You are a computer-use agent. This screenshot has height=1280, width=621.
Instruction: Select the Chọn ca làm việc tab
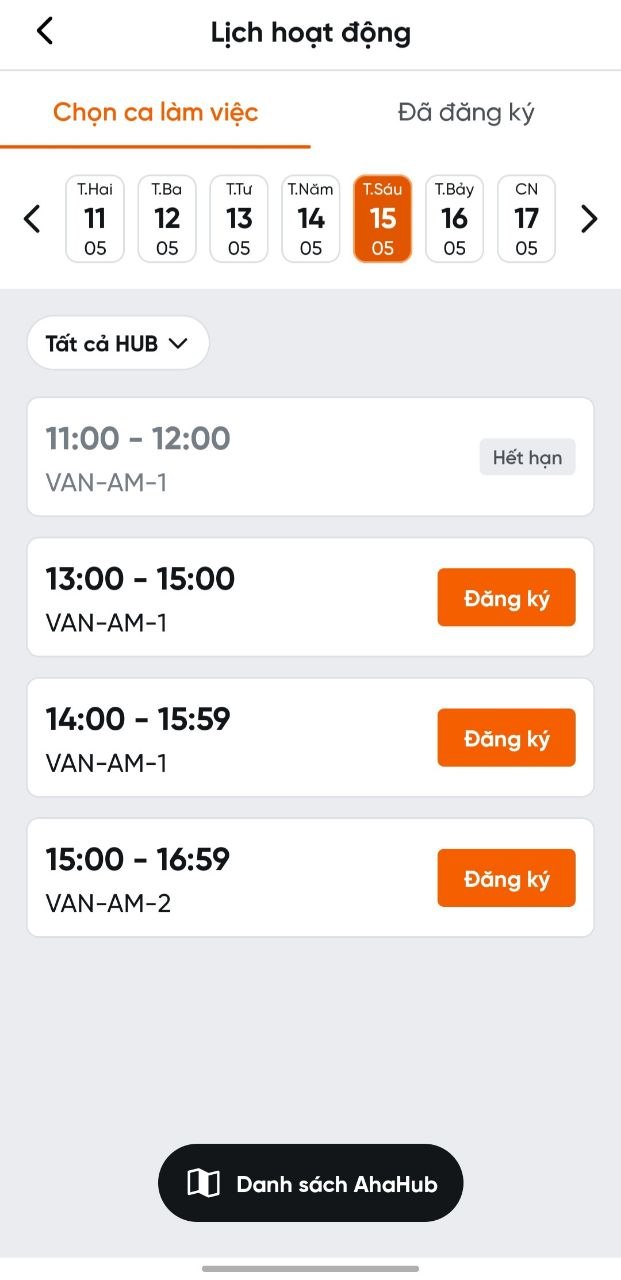pyautogui.click(x=155, y=111)
